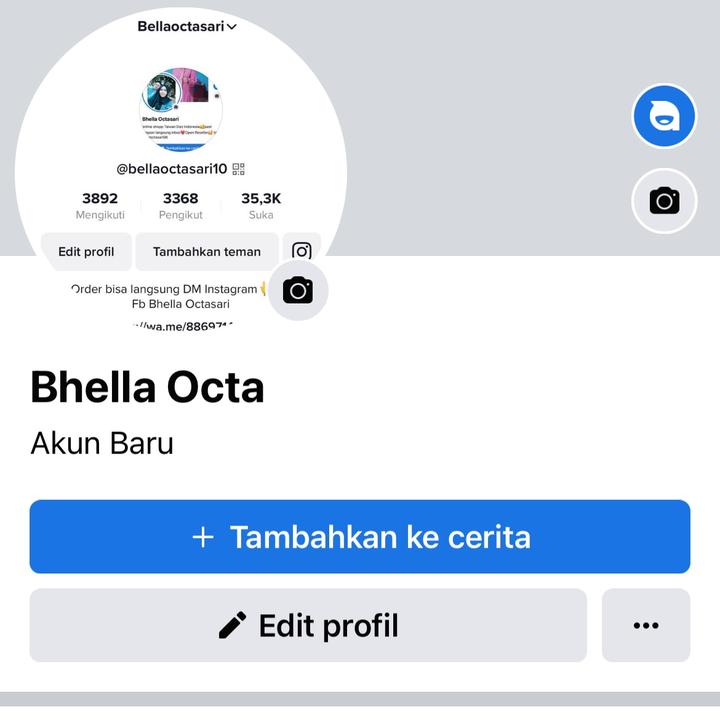Open the avatar creation icon

tap(664, 117)
